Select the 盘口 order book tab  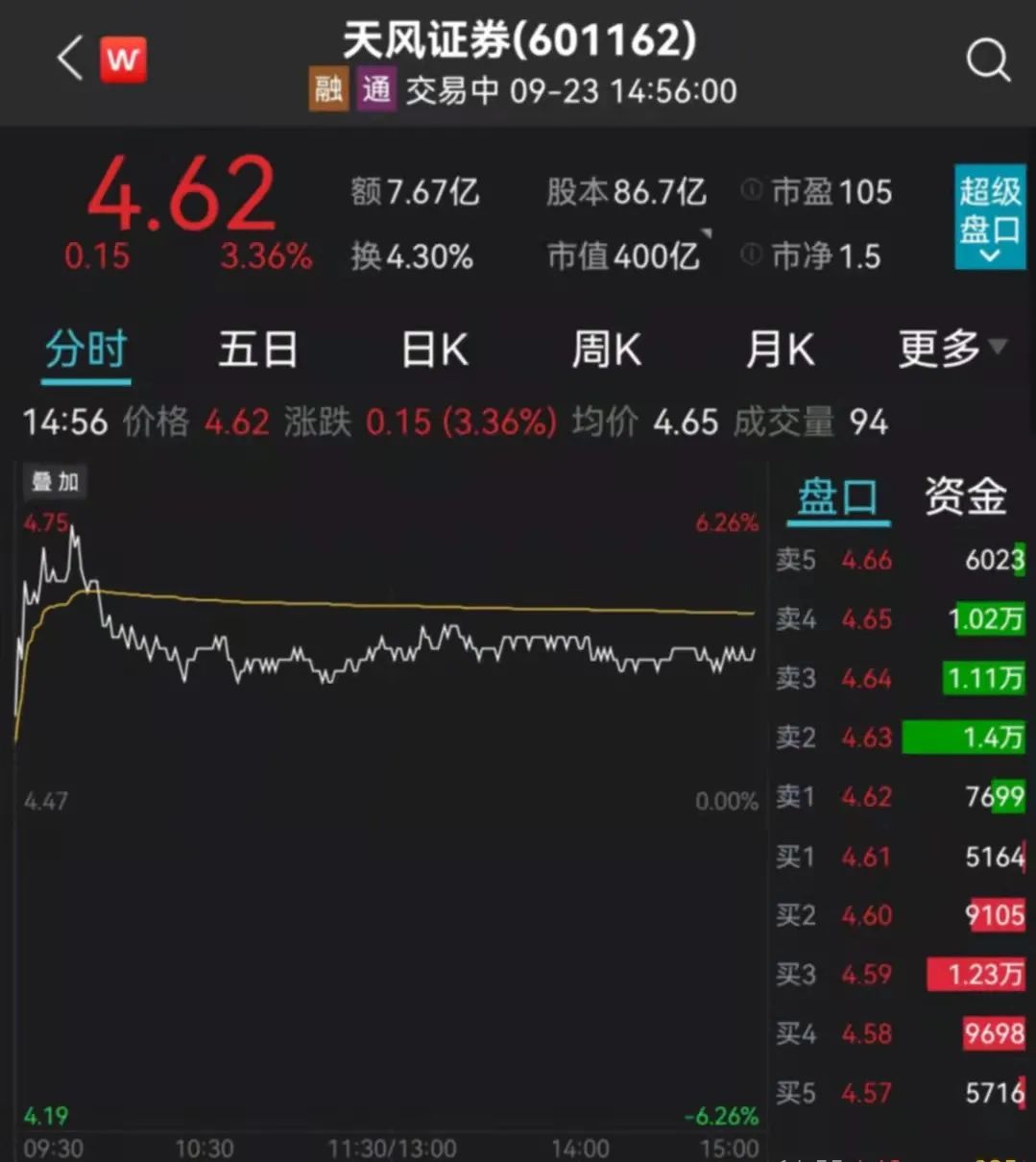(x=838, y=497)
